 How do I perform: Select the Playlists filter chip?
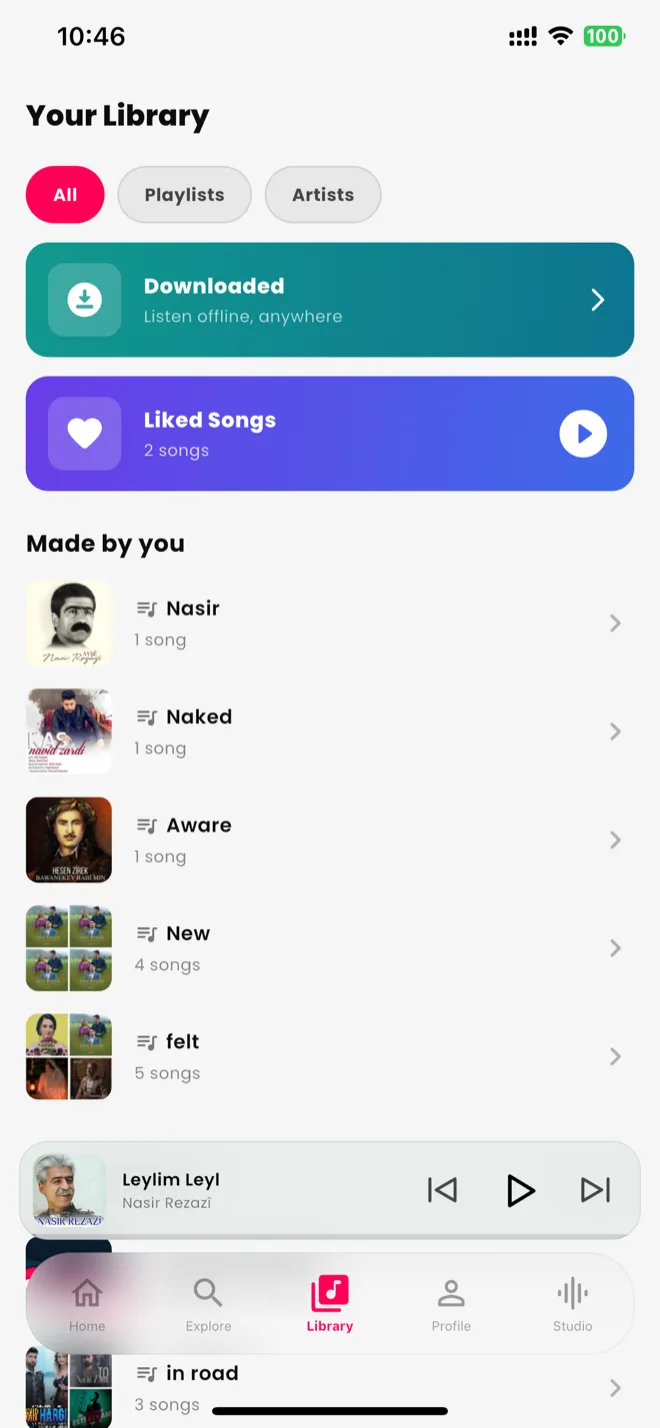tap(184, 194)
